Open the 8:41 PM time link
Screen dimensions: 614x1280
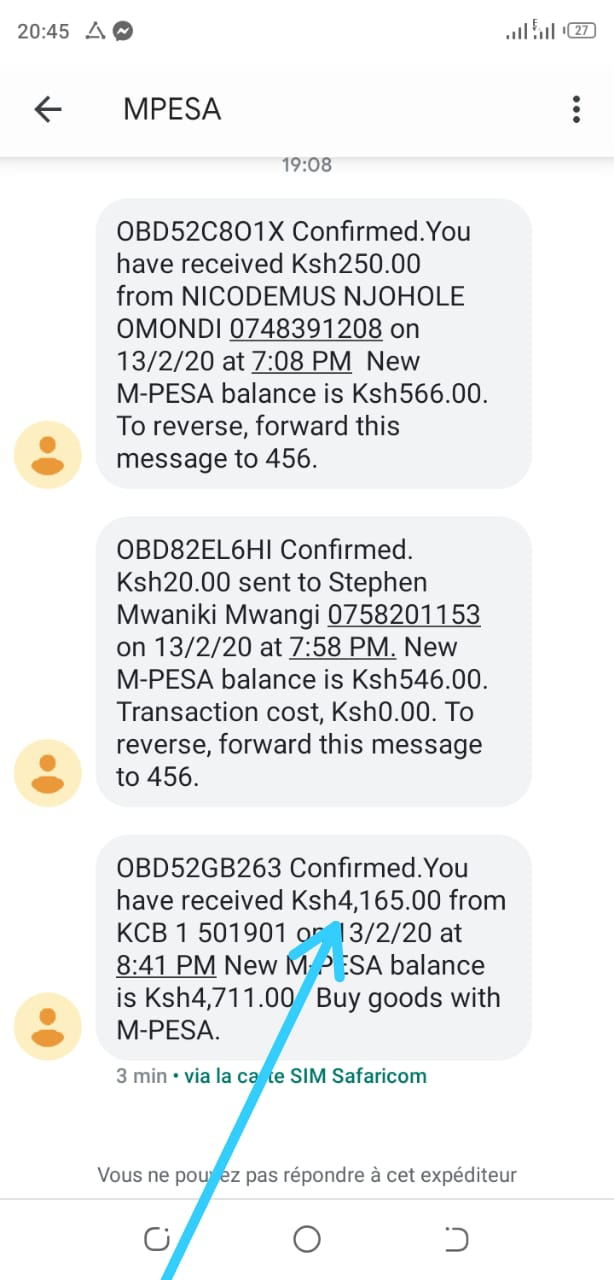coord(166,965)
